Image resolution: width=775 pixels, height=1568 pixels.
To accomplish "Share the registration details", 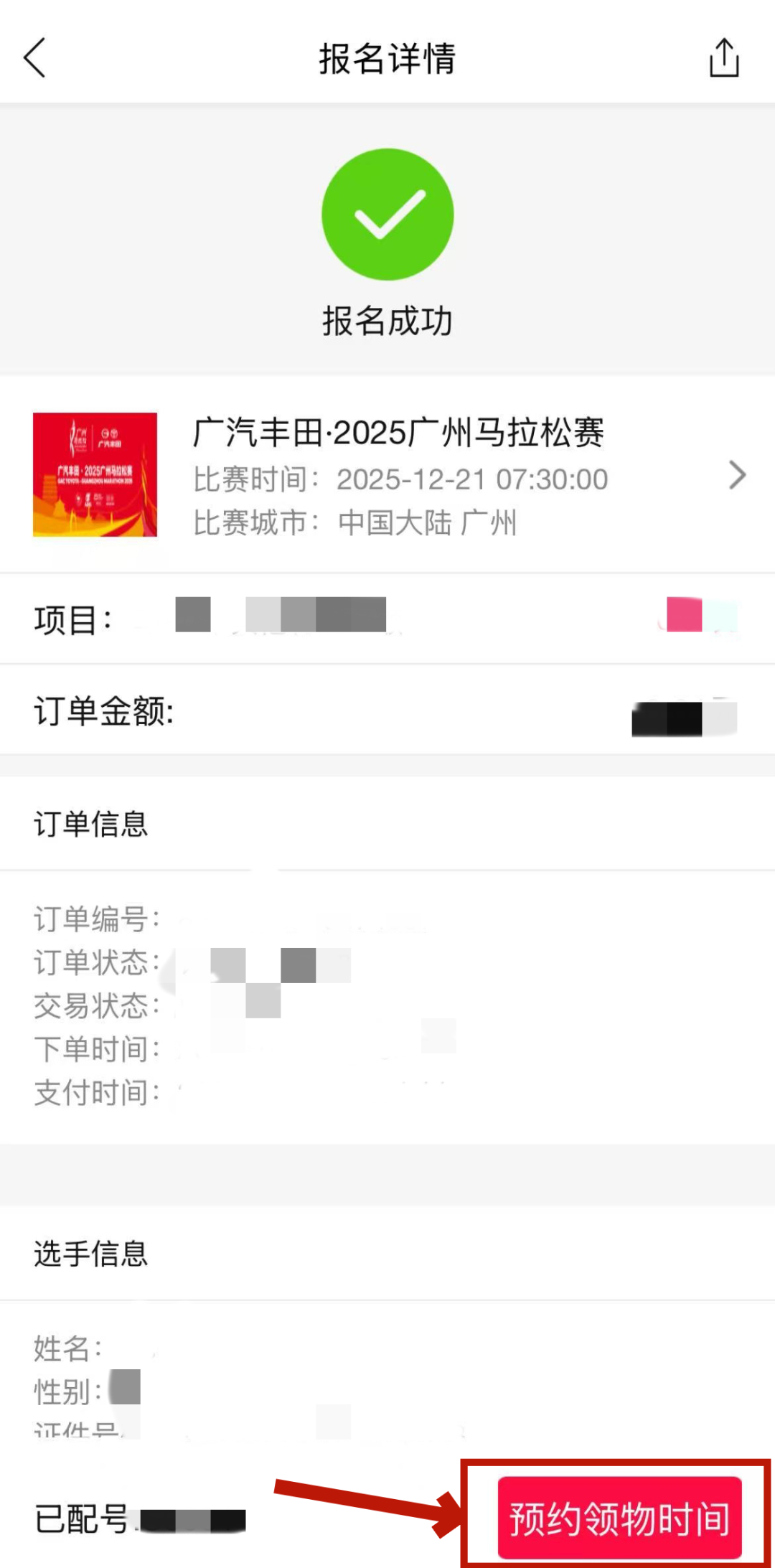I will 723,57.
